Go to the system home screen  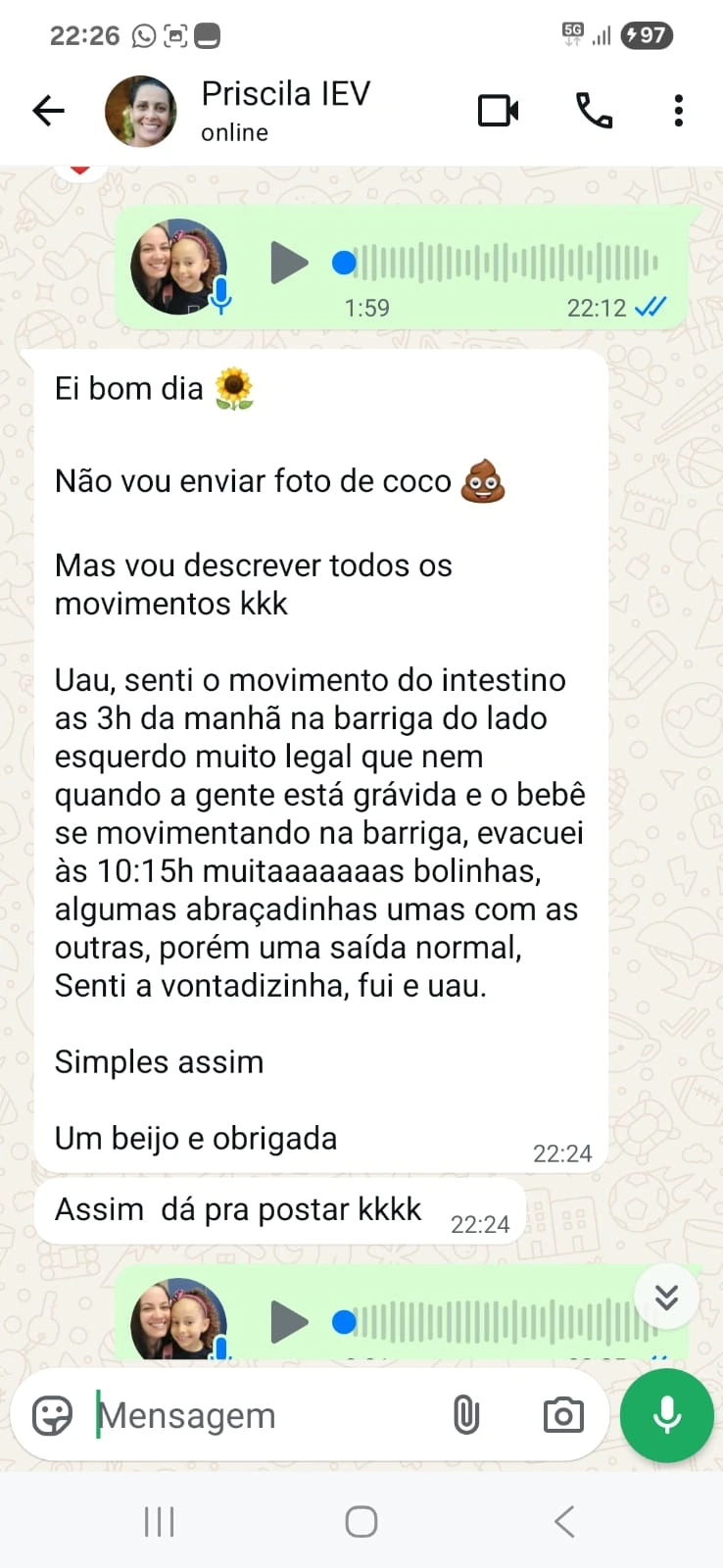coord(361,1522)
